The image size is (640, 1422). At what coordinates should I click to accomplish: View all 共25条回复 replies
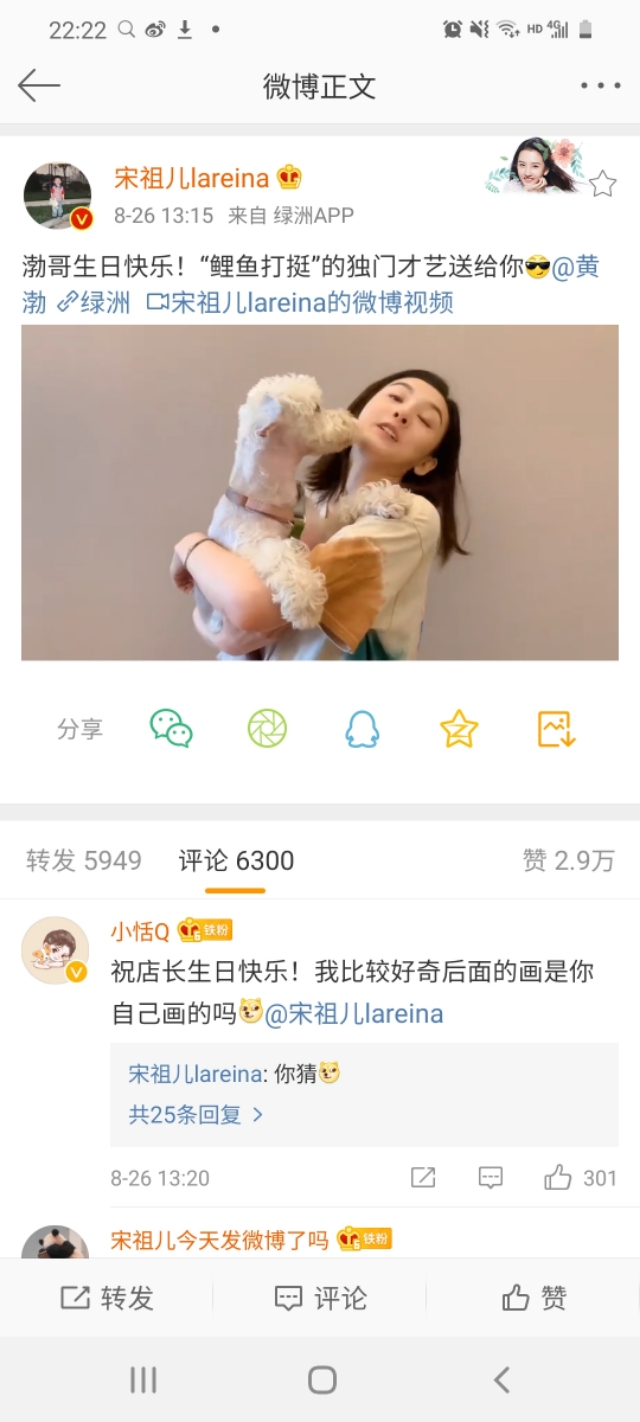click(196, 1114)
